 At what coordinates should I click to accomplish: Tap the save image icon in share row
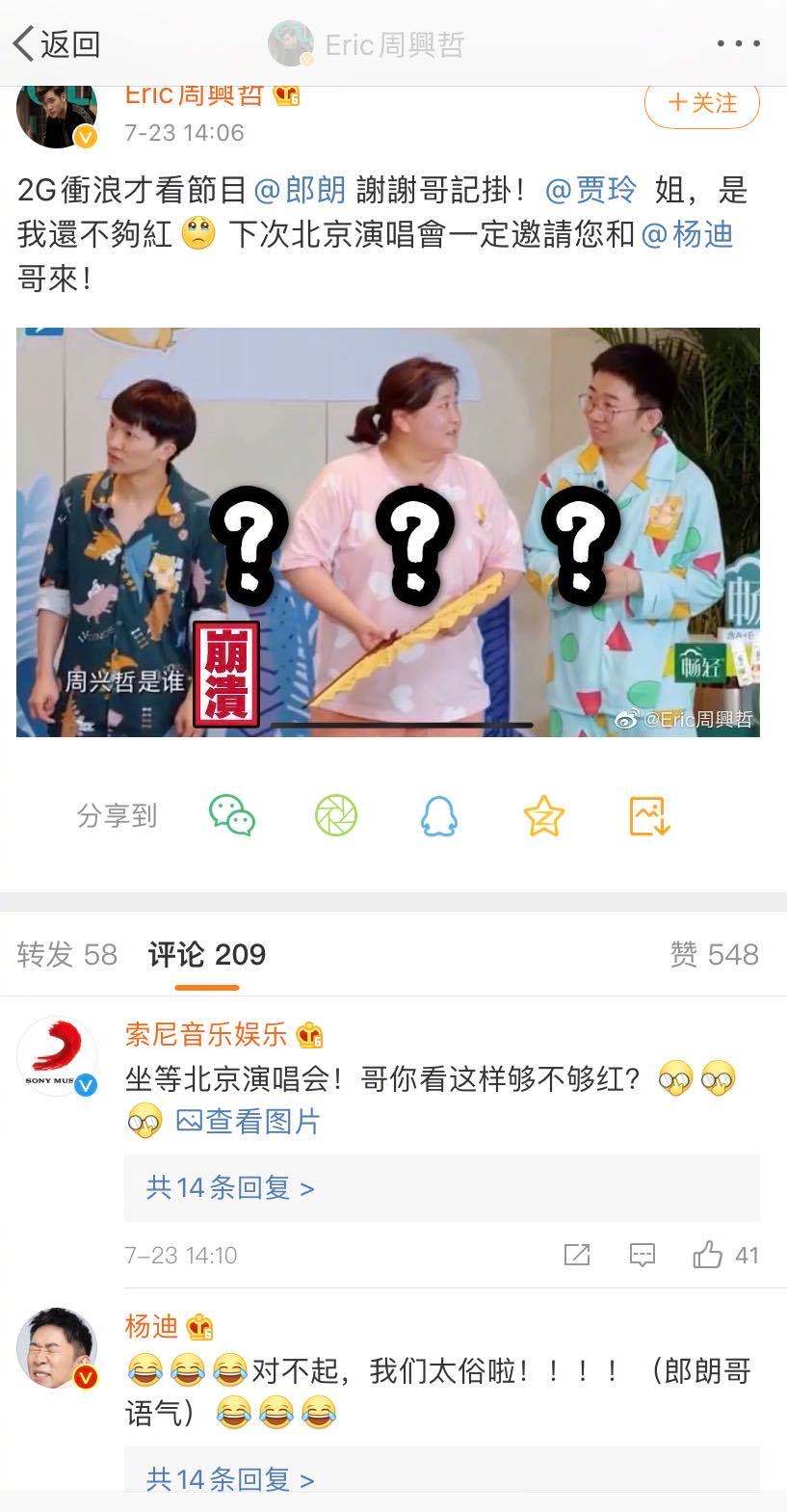click(650, 814)
